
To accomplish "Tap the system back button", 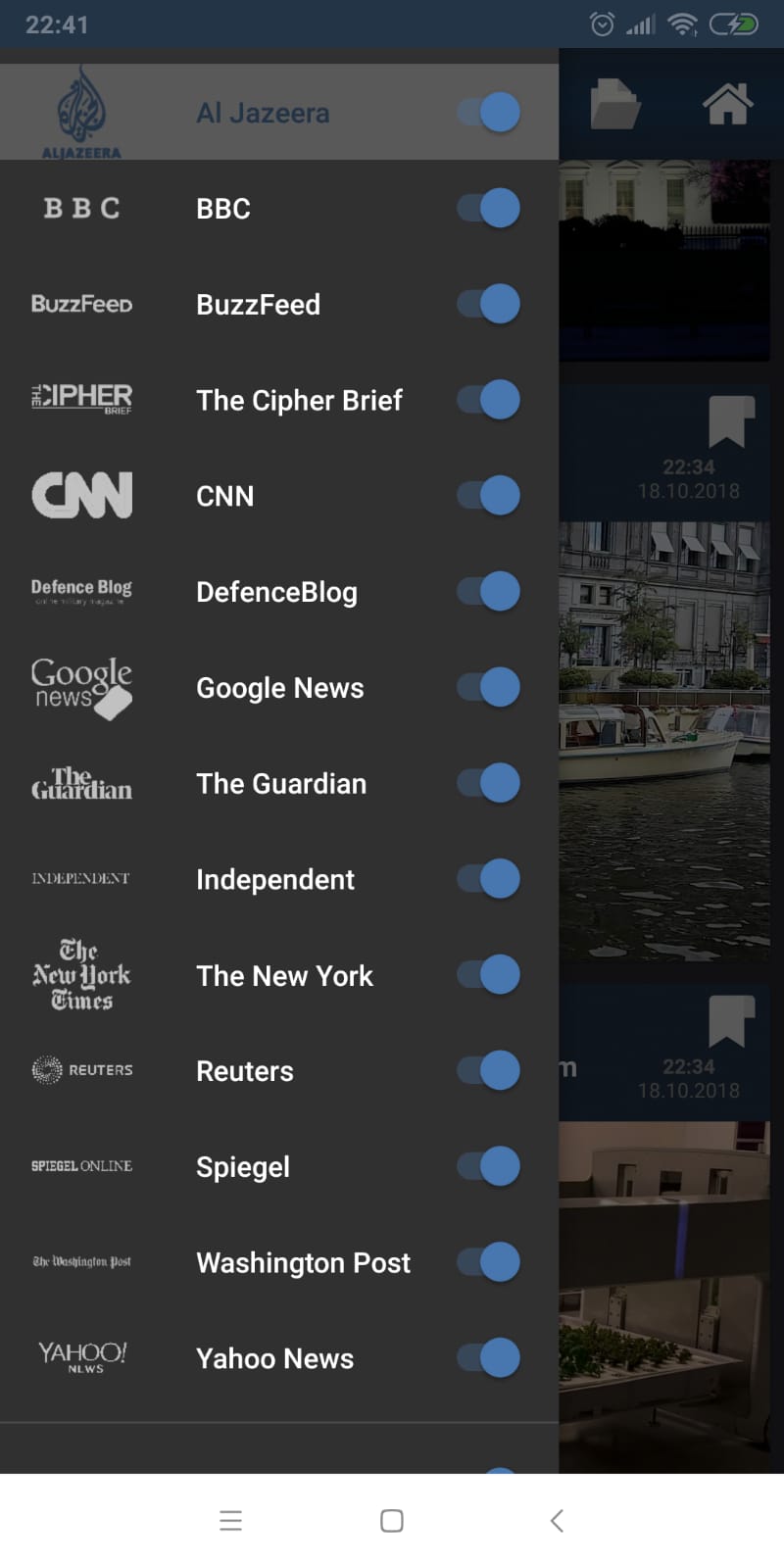I will [557, 1521].
